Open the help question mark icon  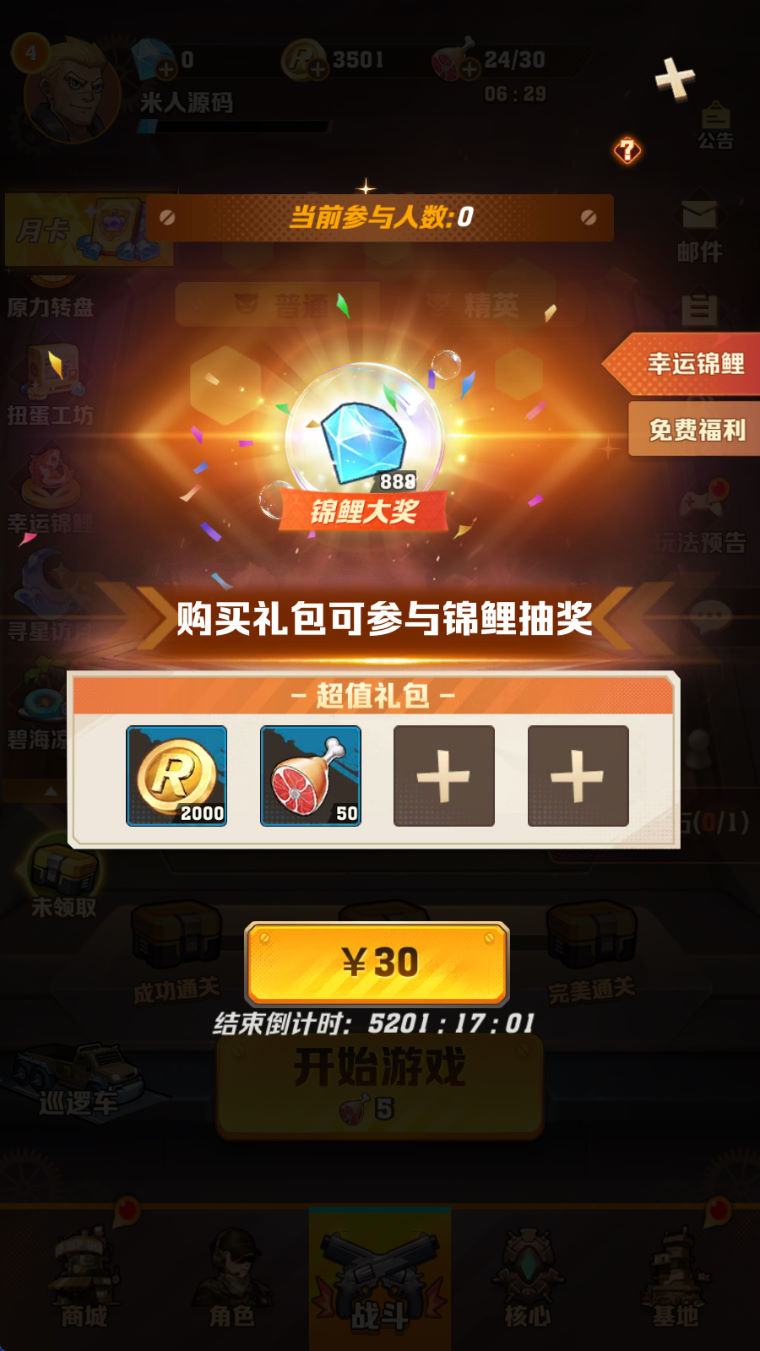coord(627,151)
